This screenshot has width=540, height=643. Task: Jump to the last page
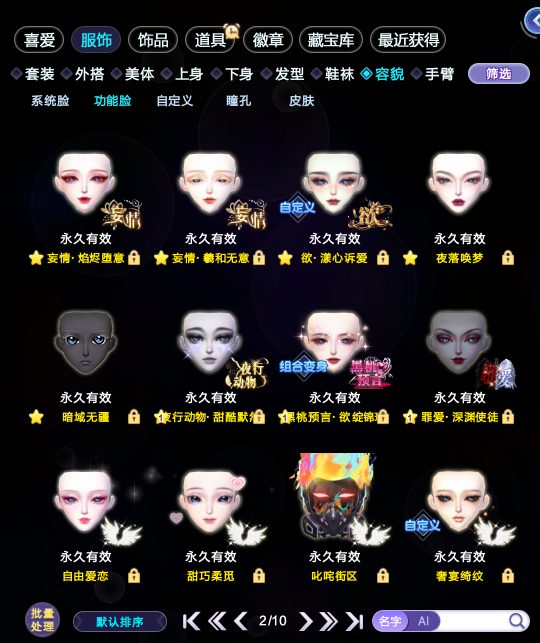[354, 621]
